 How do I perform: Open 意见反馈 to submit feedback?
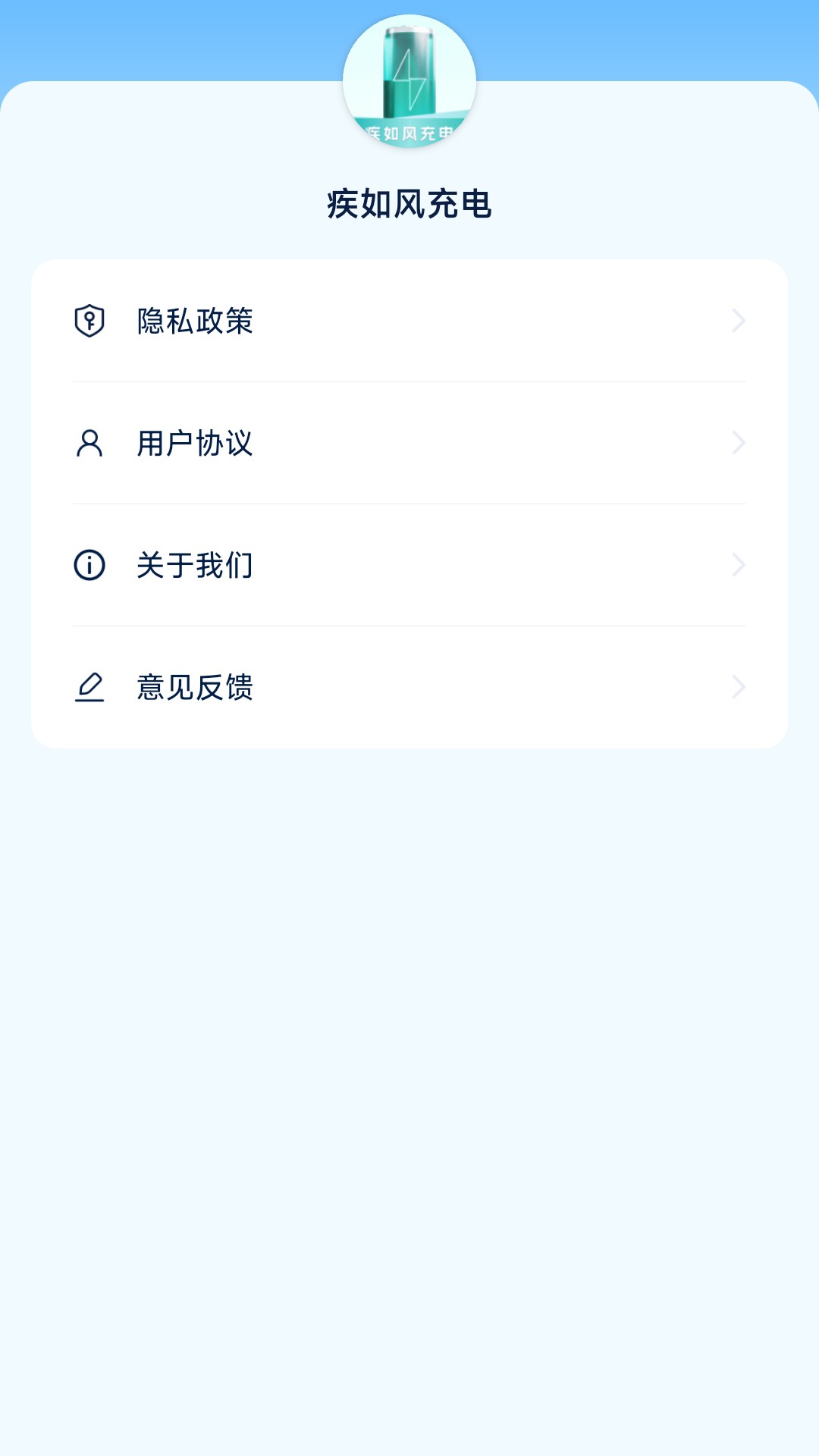click(x=194, y=687)
